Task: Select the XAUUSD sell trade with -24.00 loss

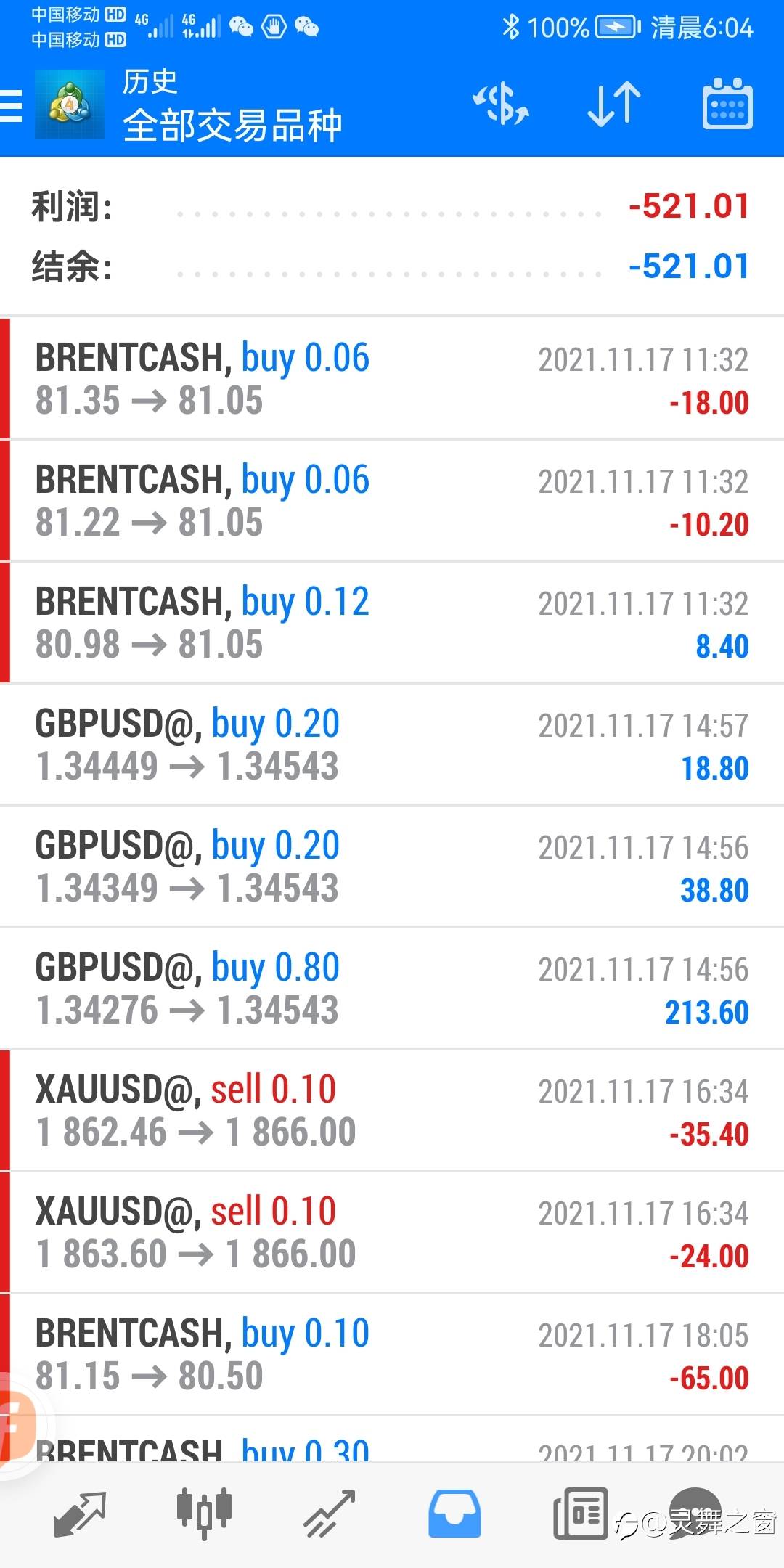Action: (x=392, y=1232)
